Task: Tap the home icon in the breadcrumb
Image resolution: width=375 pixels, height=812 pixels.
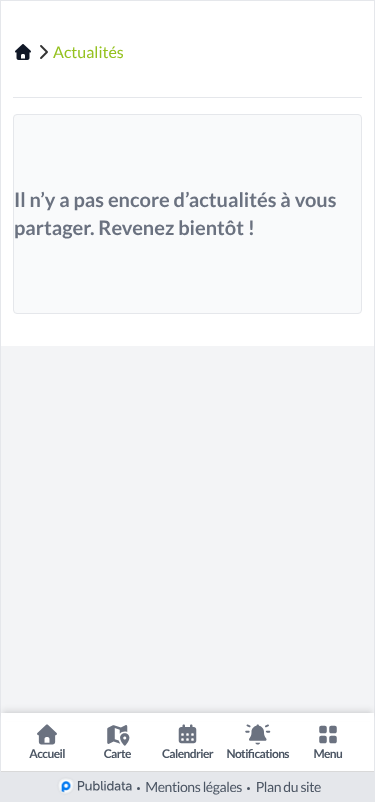Action: 23,52
